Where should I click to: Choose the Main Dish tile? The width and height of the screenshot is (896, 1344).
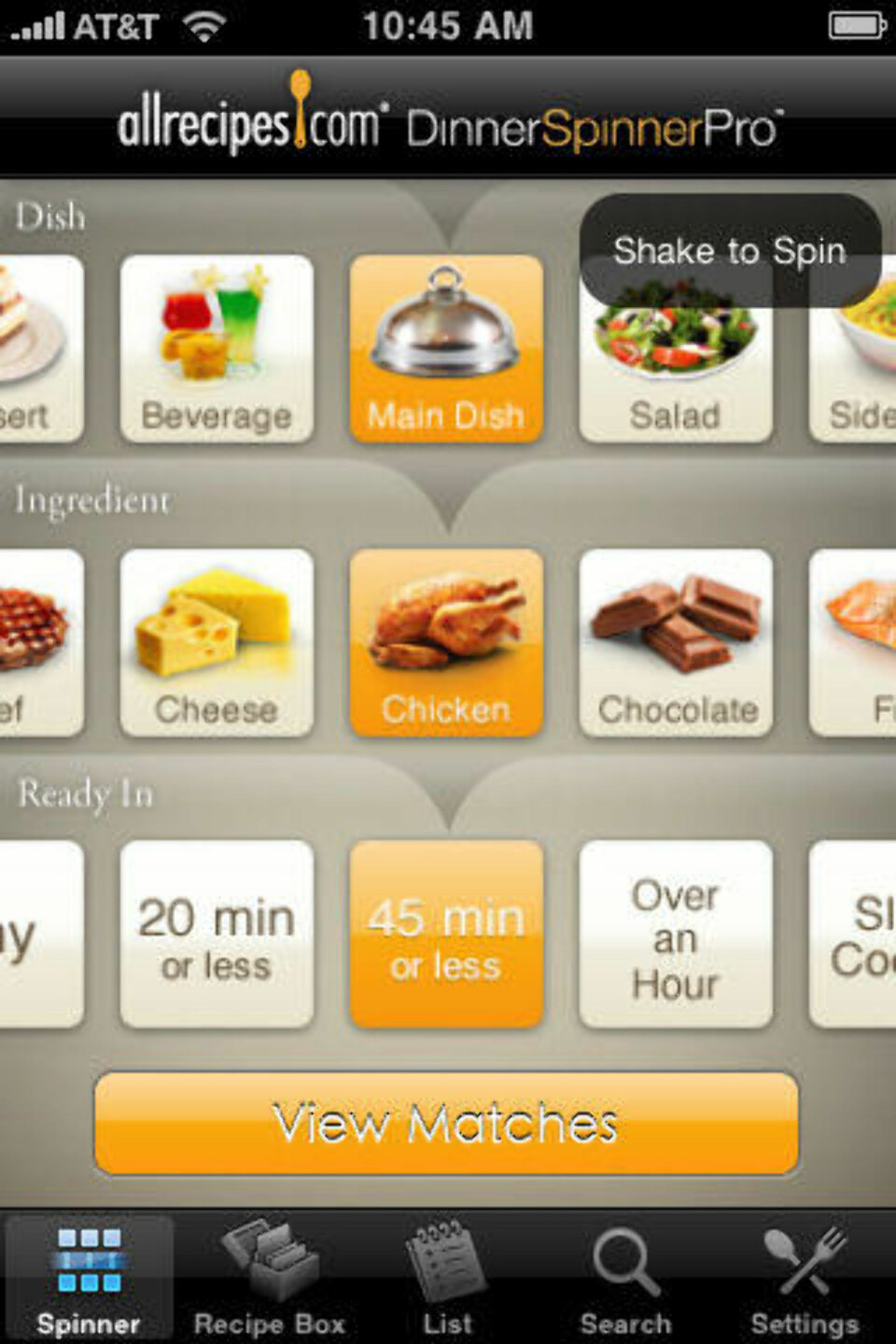446,350
